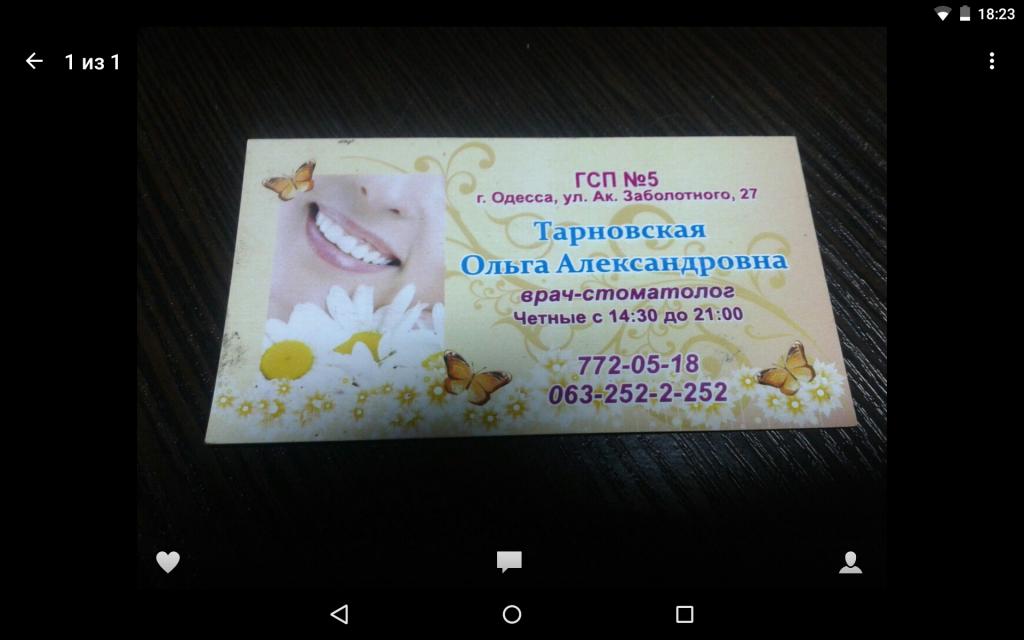Open the overflow menu
Screen dimensions: 1024x640
pyautogui.click(x=991, y=61)
